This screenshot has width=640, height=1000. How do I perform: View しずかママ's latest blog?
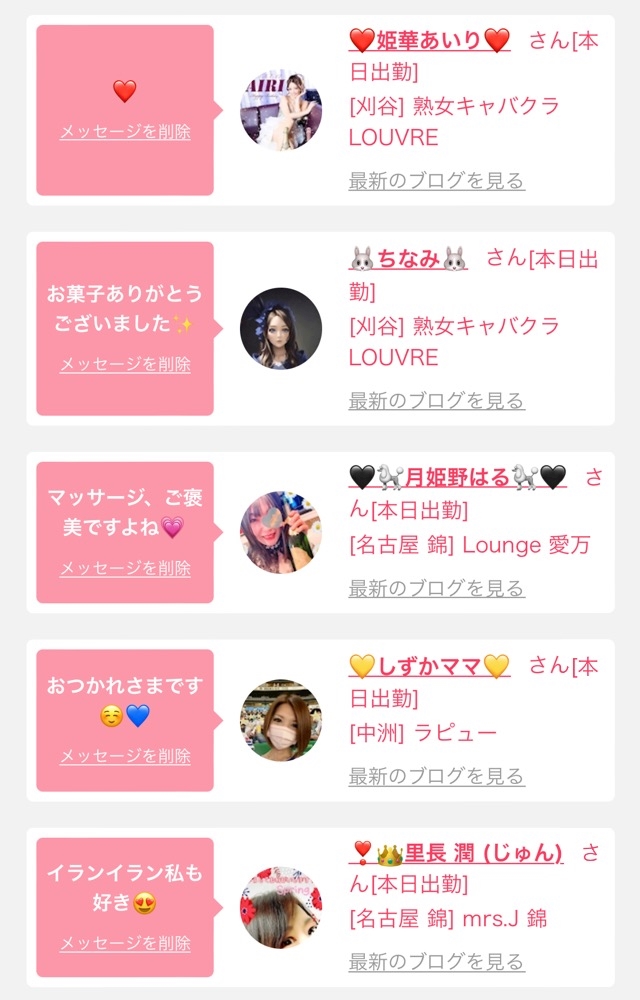pos(436,776)
